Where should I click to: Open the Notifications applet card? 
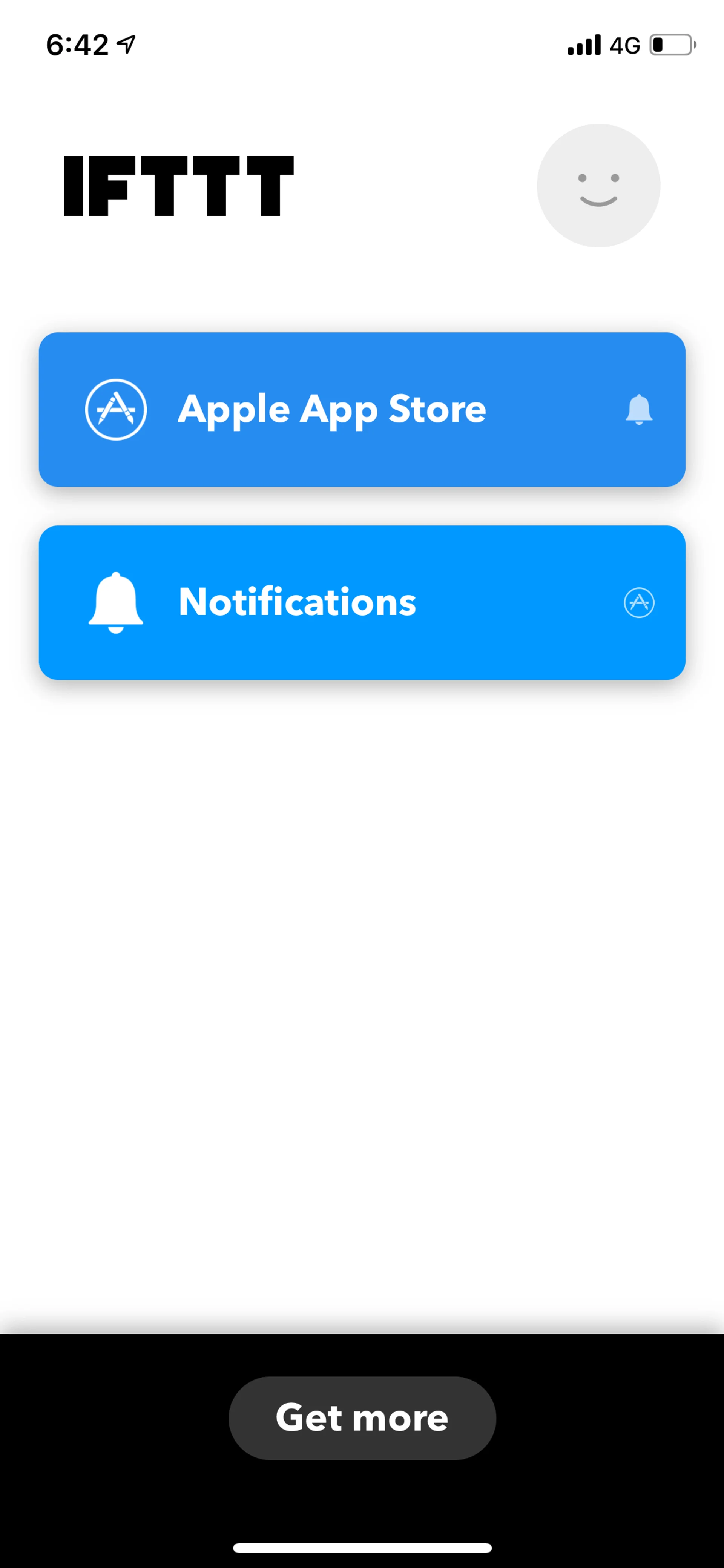pyautogui.click(x=362, y=602)
